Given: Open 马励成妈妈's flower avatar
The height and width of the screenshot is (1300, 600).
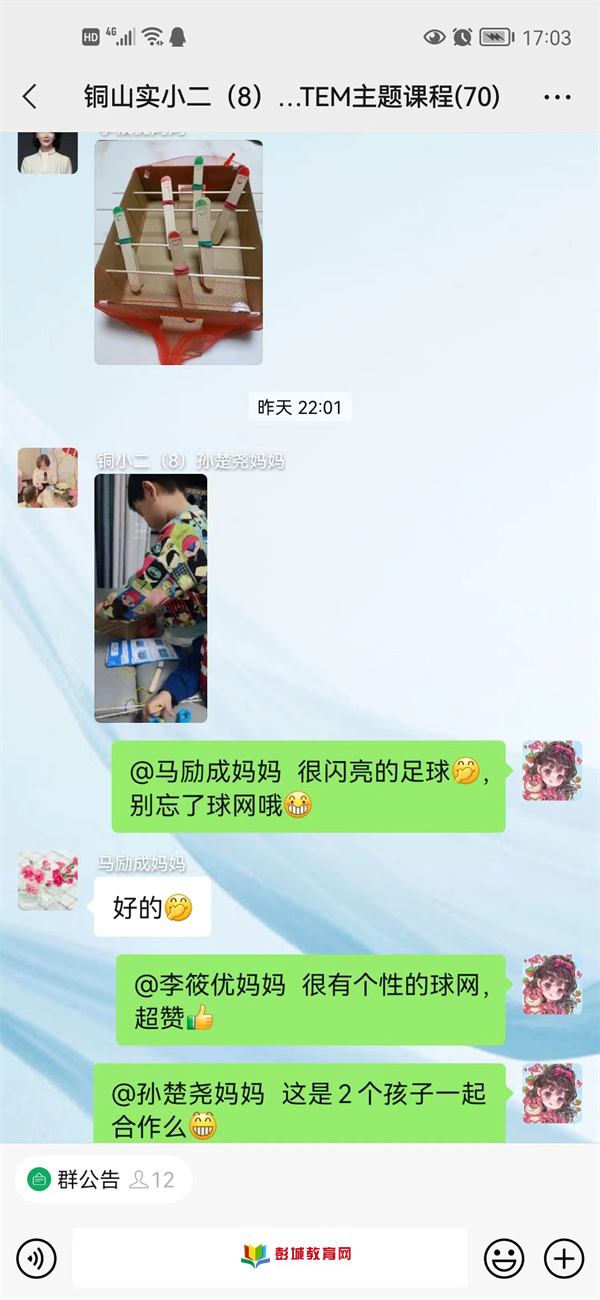Looking at the screenshot, I should point(47,881).
